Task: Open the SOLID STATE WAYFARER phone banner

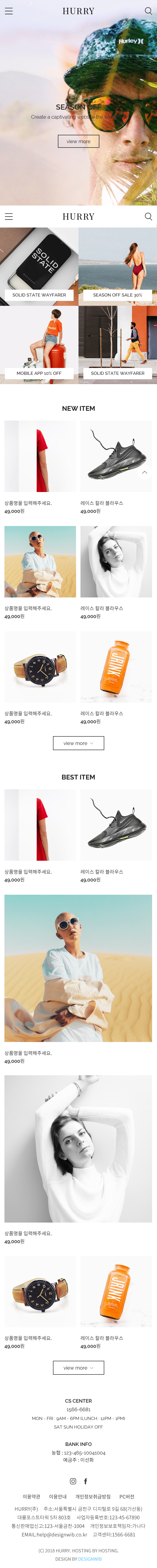Action: (x=39, y=266)
